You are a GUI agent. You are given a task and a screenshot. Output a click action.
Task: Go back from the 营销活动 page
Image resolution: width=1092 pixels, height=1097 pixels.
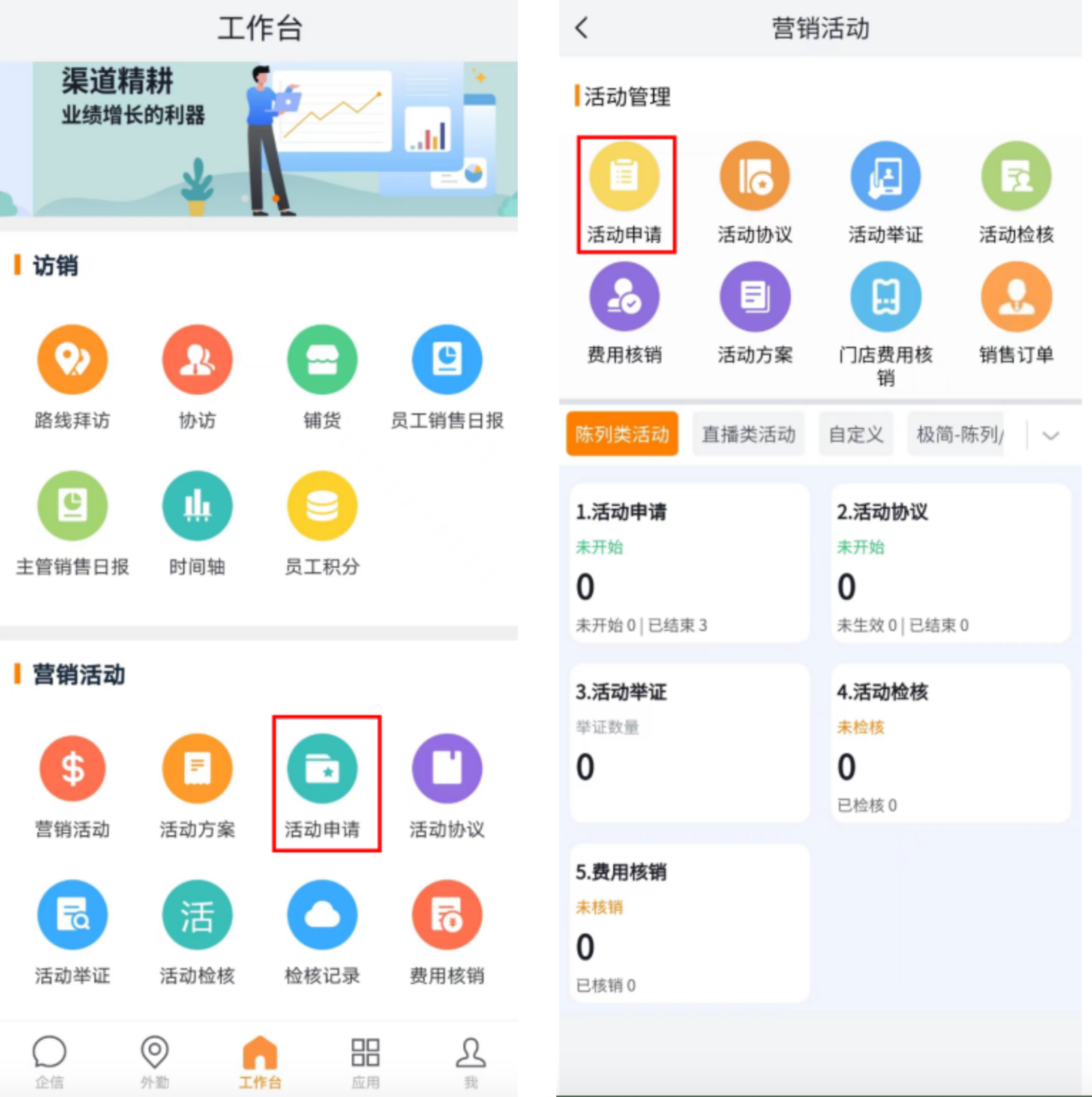click(582, 27)
